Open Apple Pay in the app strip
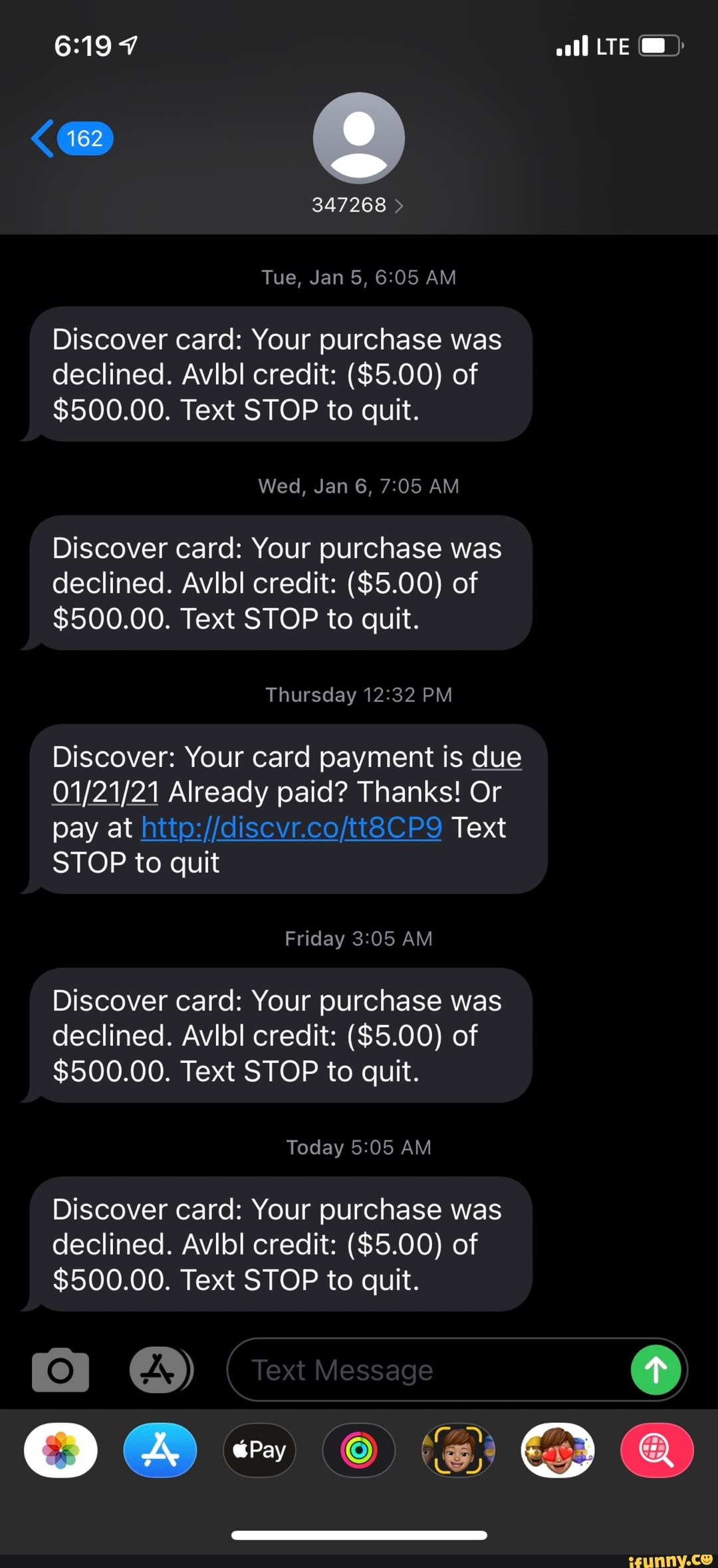 tap(259, 1450)
